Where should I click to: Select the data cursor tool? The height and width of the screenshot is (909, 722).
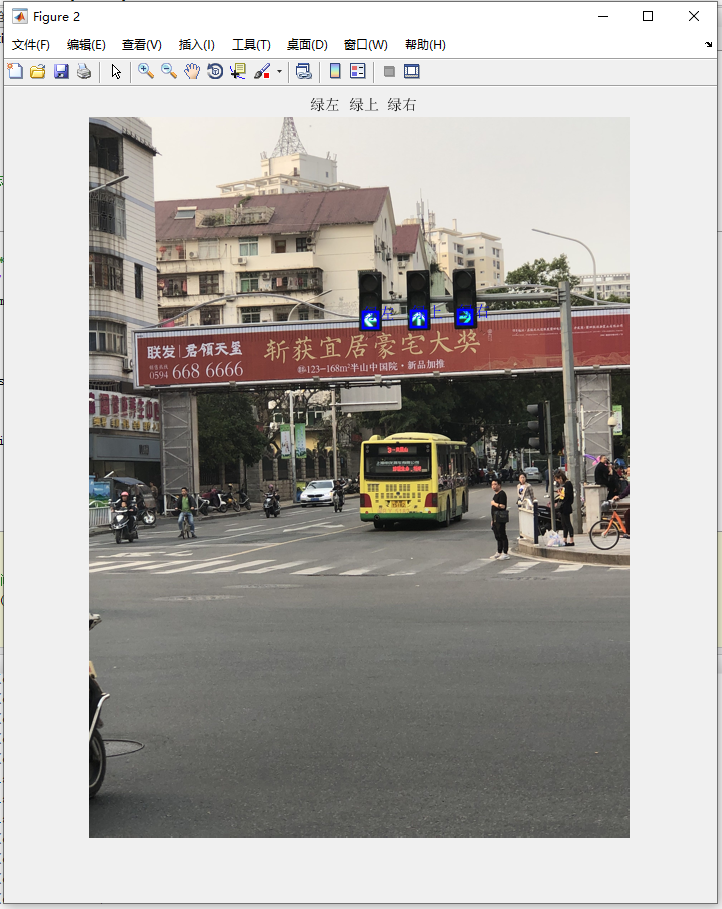(x=237, y=71)
